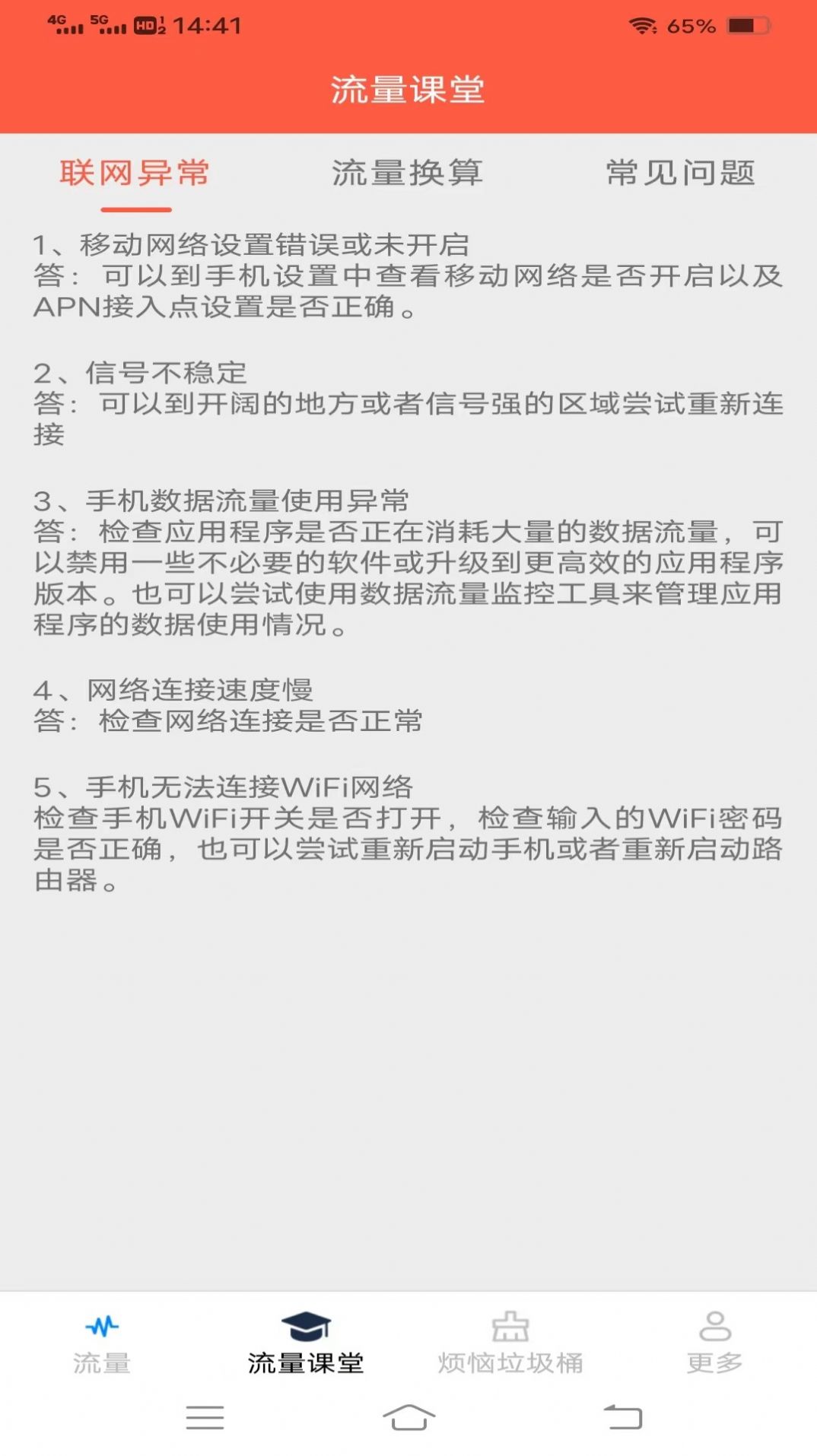Go to the 流量 bottom tab
817x1456 pixels.
pos(102,1343)
